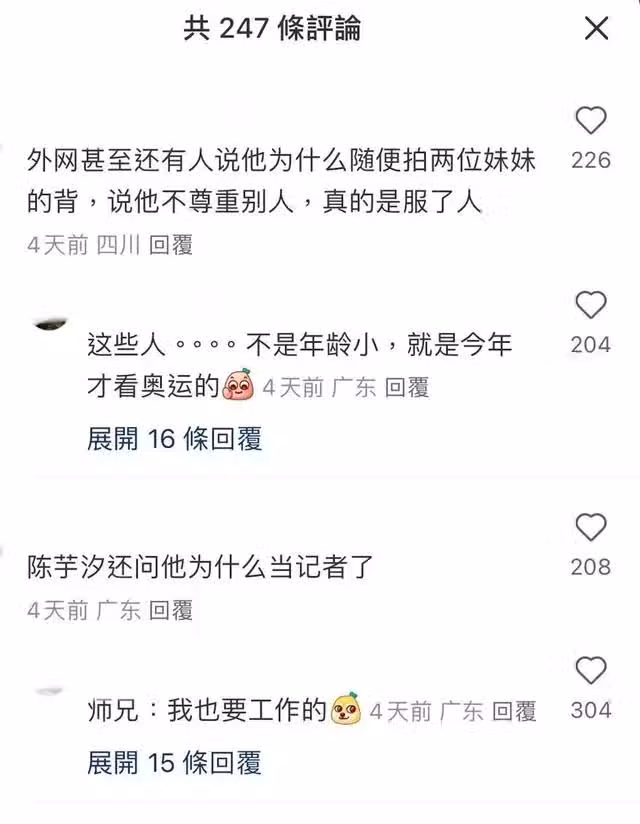Expand the 15 replies thread
Image resolution: width=640 pixels, height=824 pixels.
point(175,763)
